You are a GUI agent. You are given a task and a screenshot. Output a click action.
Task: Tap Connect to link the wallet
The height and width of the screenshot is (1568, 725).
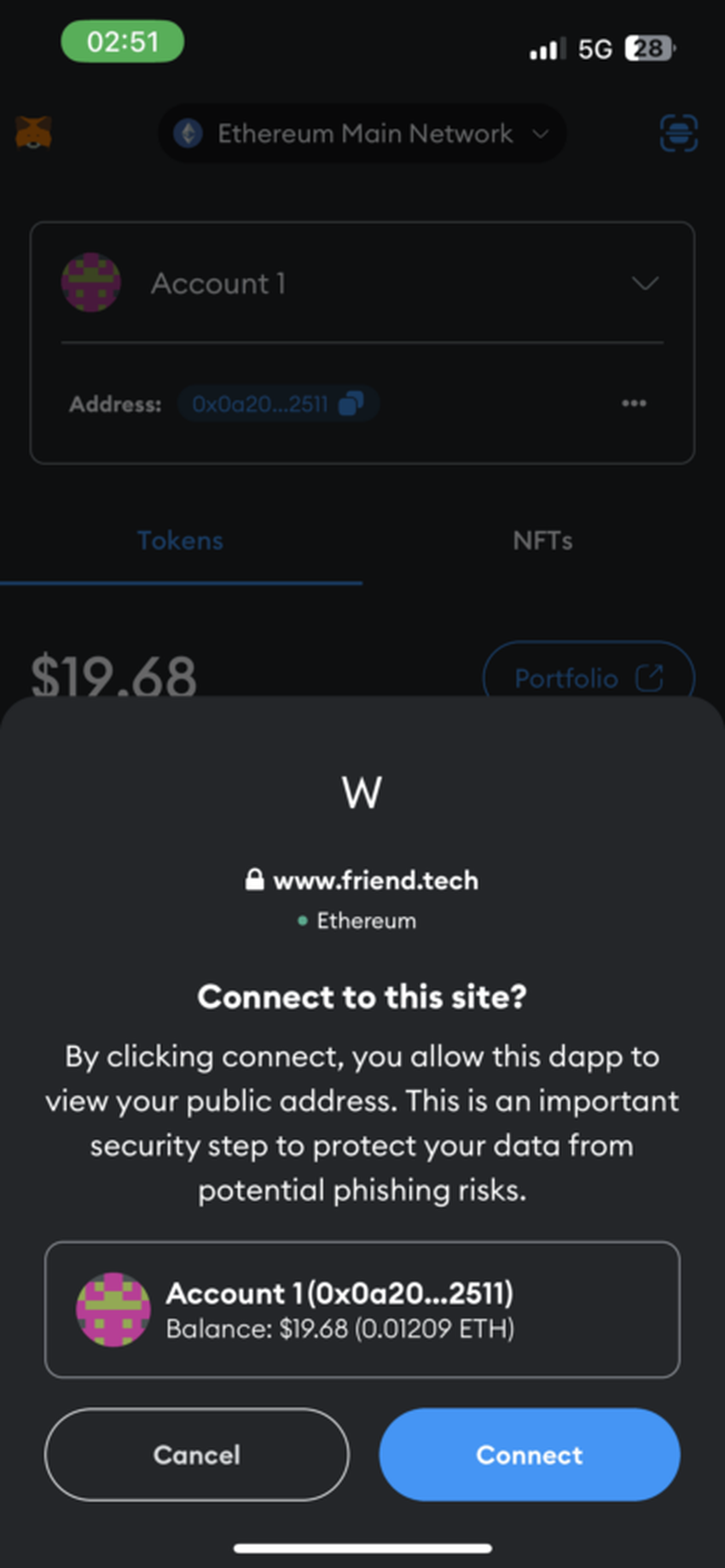529,1454
